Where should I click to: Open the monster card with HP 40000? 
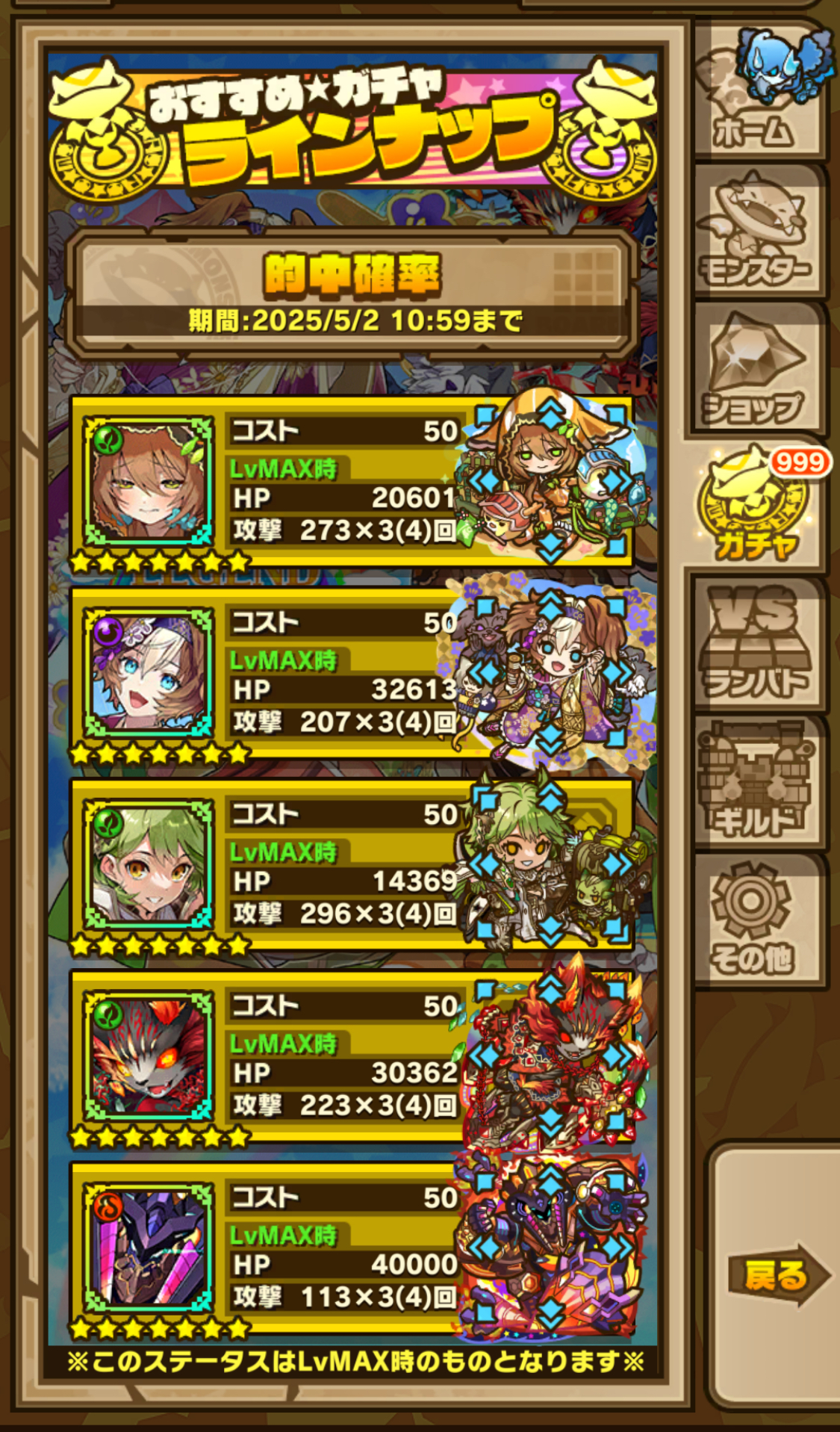pos(352,1249)
